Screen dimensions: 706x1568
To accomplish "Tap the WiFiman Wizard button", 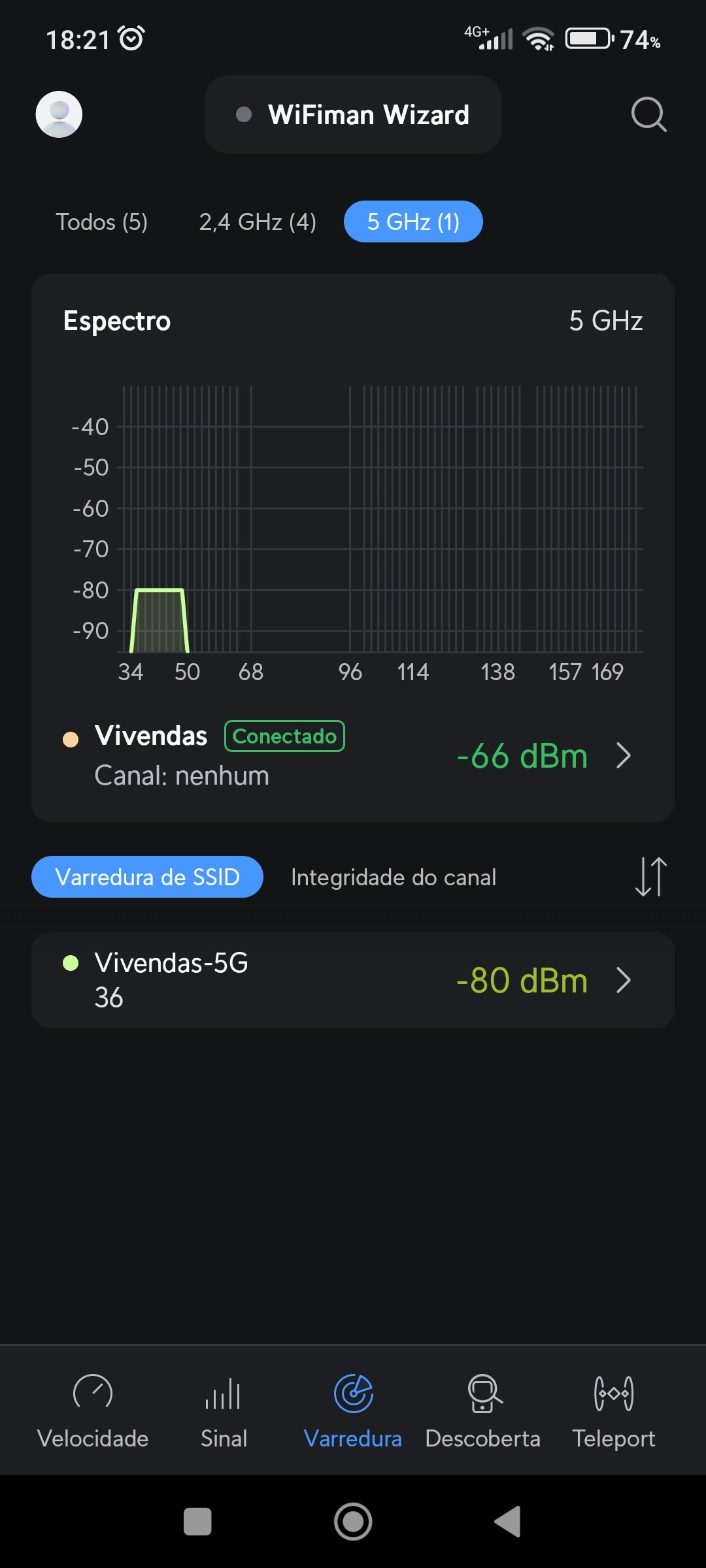I will [x=353, y=115].
